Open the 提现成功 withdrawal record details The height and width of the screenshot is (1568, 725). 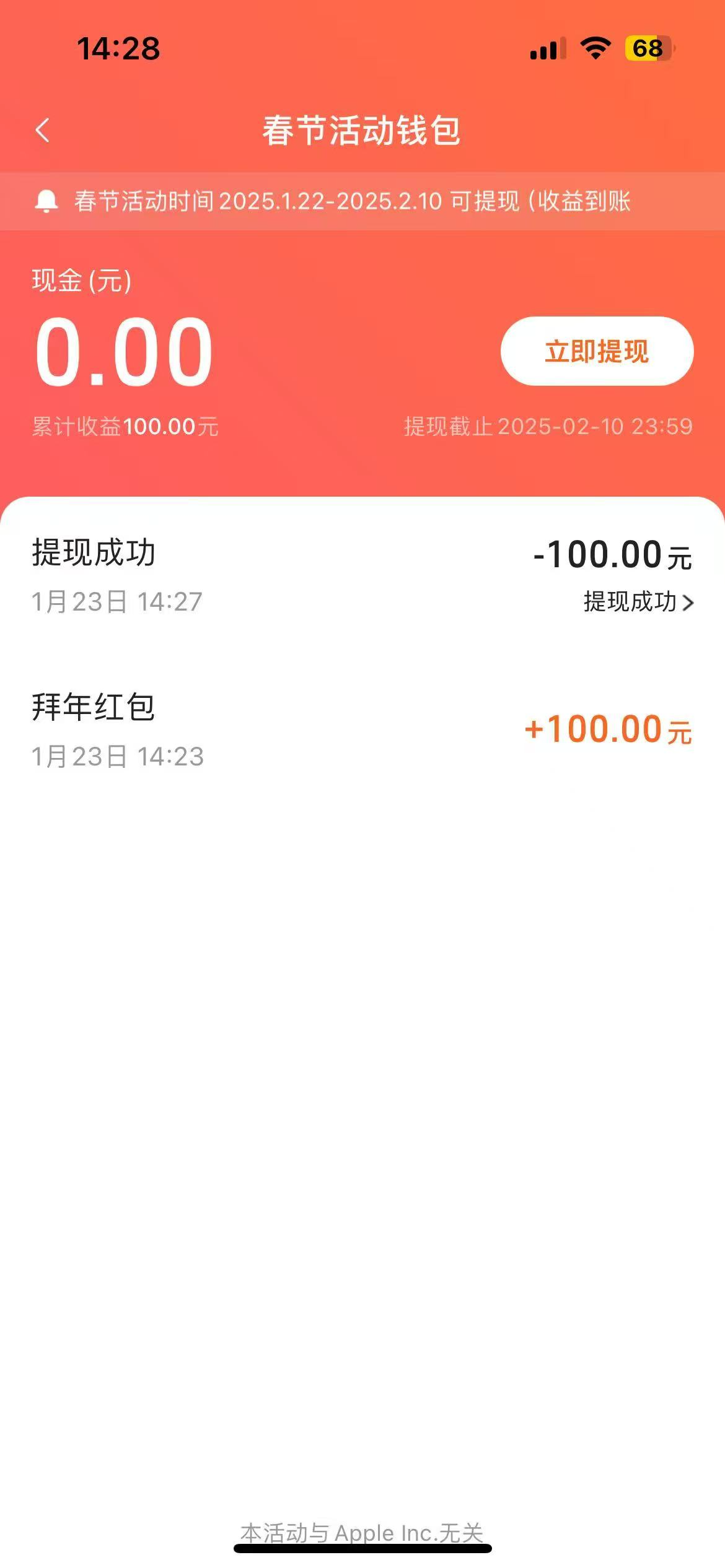coord(638,602)
